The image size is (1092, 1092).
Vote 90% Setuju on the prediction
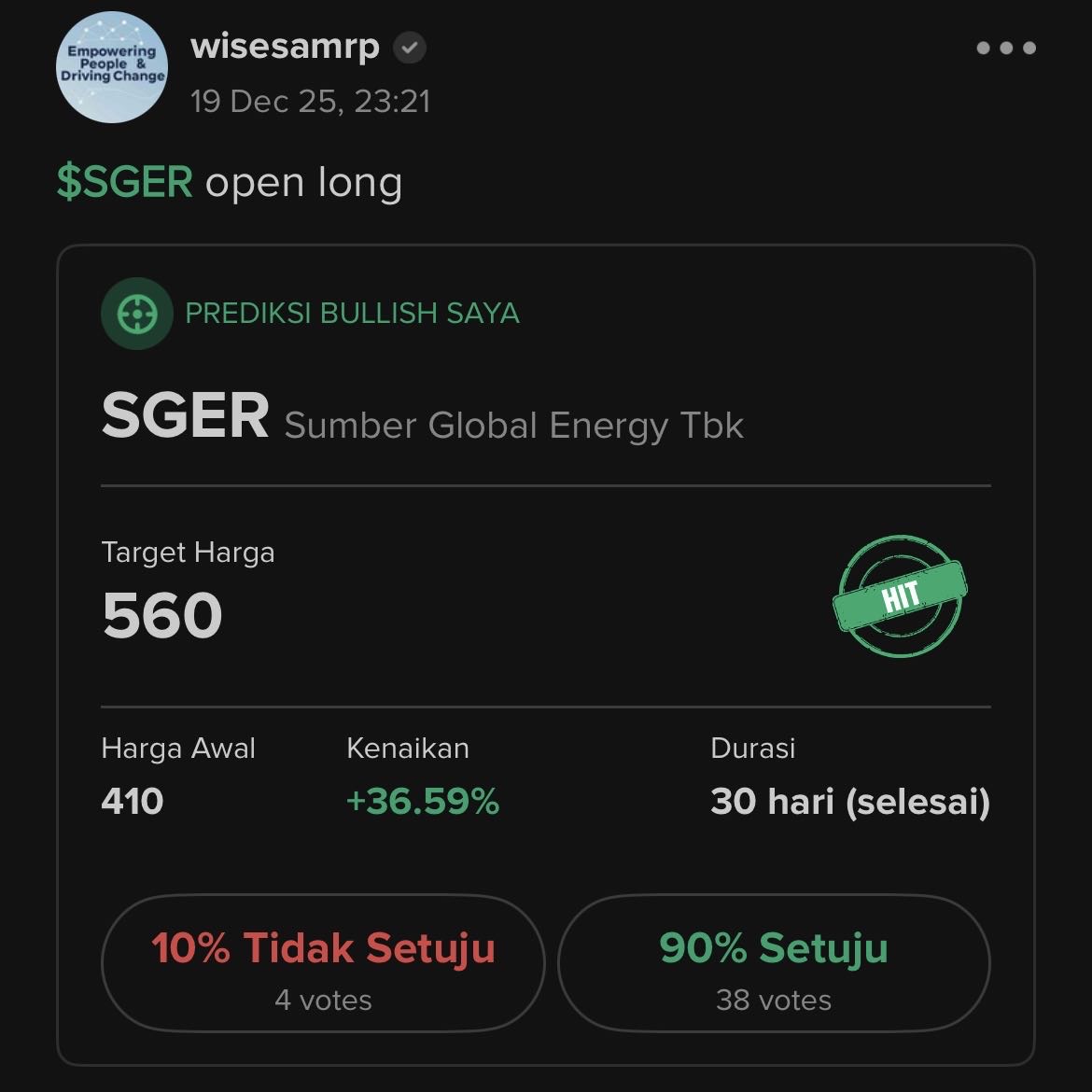tap(773, 963)
